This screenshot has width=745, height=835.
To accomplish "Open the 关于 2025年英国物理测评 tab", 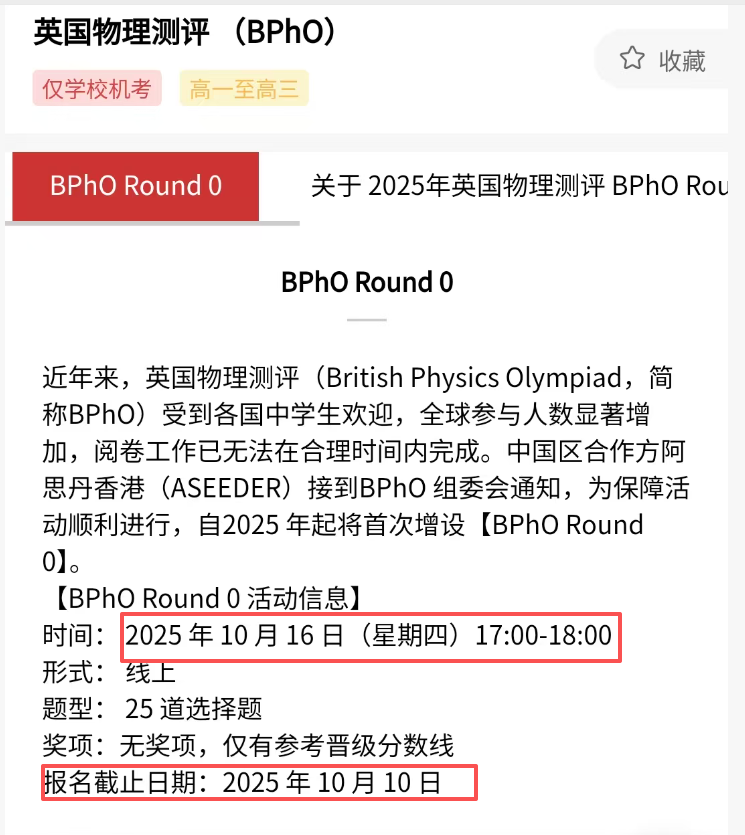I will pos(518,186).
